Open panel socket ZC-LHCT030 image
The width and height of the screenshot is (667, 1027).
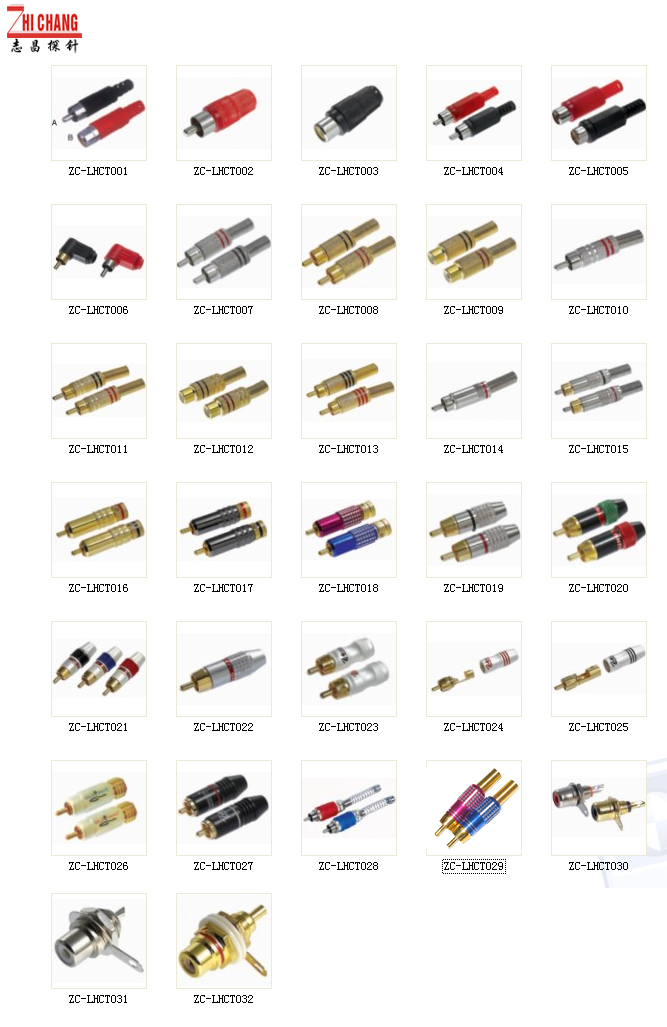599,808
